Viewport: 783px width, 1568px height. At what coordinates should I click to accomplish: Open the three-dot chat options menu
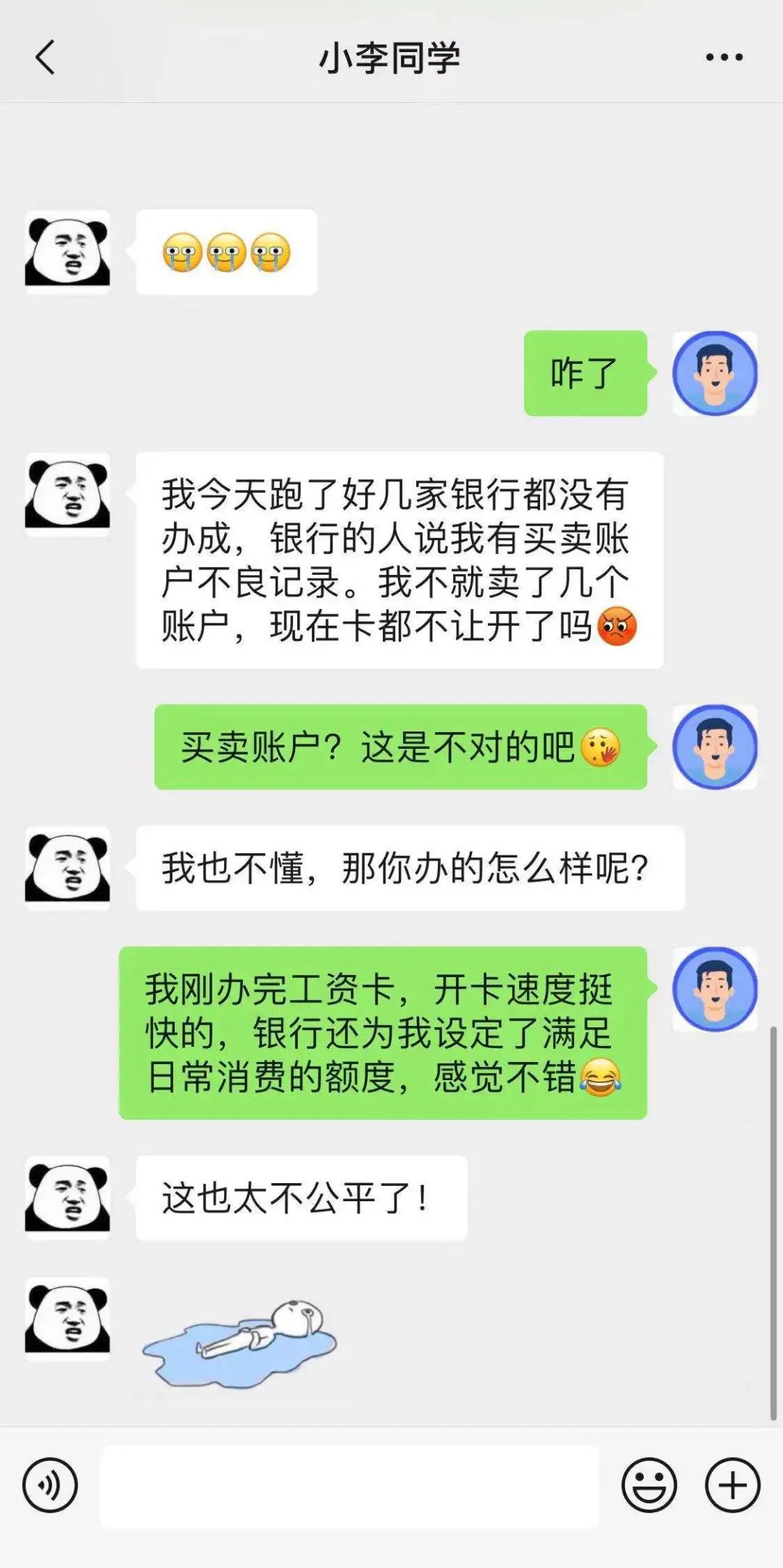pos(724,57)
